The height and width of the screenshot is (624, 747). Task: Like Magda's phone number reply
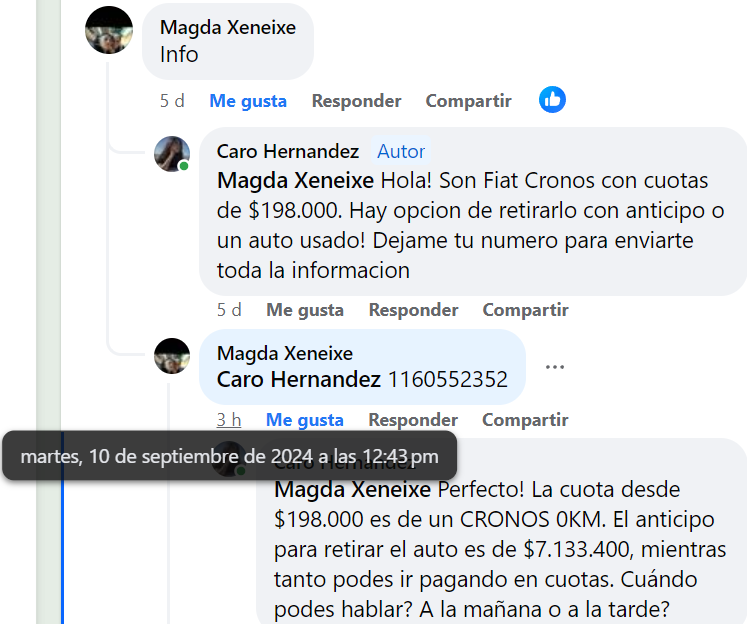(x=304, y=420)
